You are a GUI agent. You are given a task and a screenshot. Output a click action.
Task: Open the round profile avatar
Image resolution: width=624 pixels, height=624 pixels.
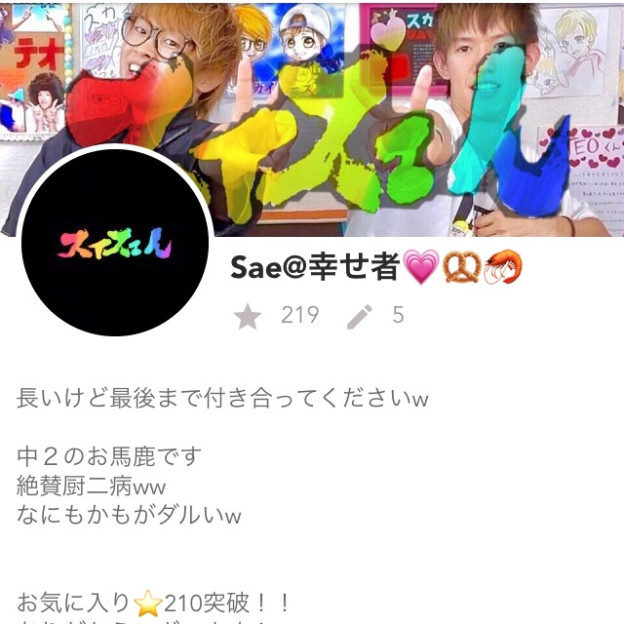pos(115,243)
